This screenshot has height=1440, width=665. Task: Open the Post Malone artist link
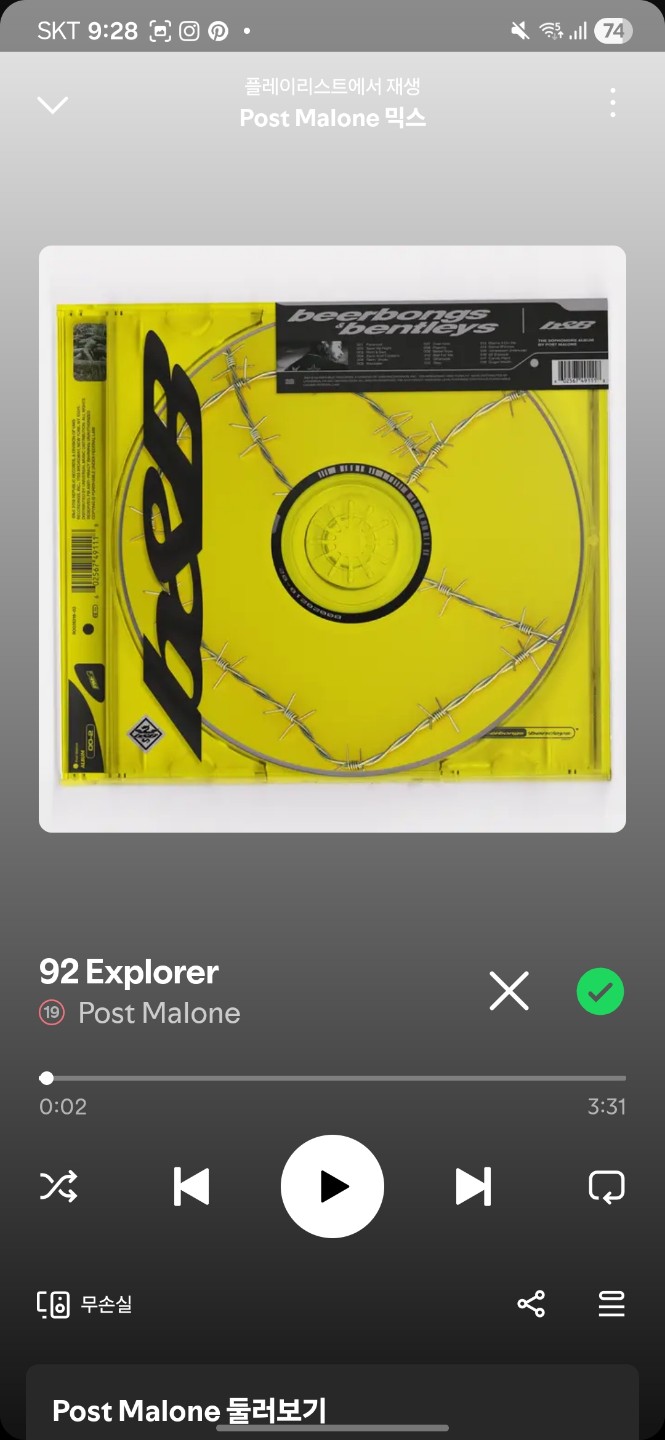[x=159, y=1013]
